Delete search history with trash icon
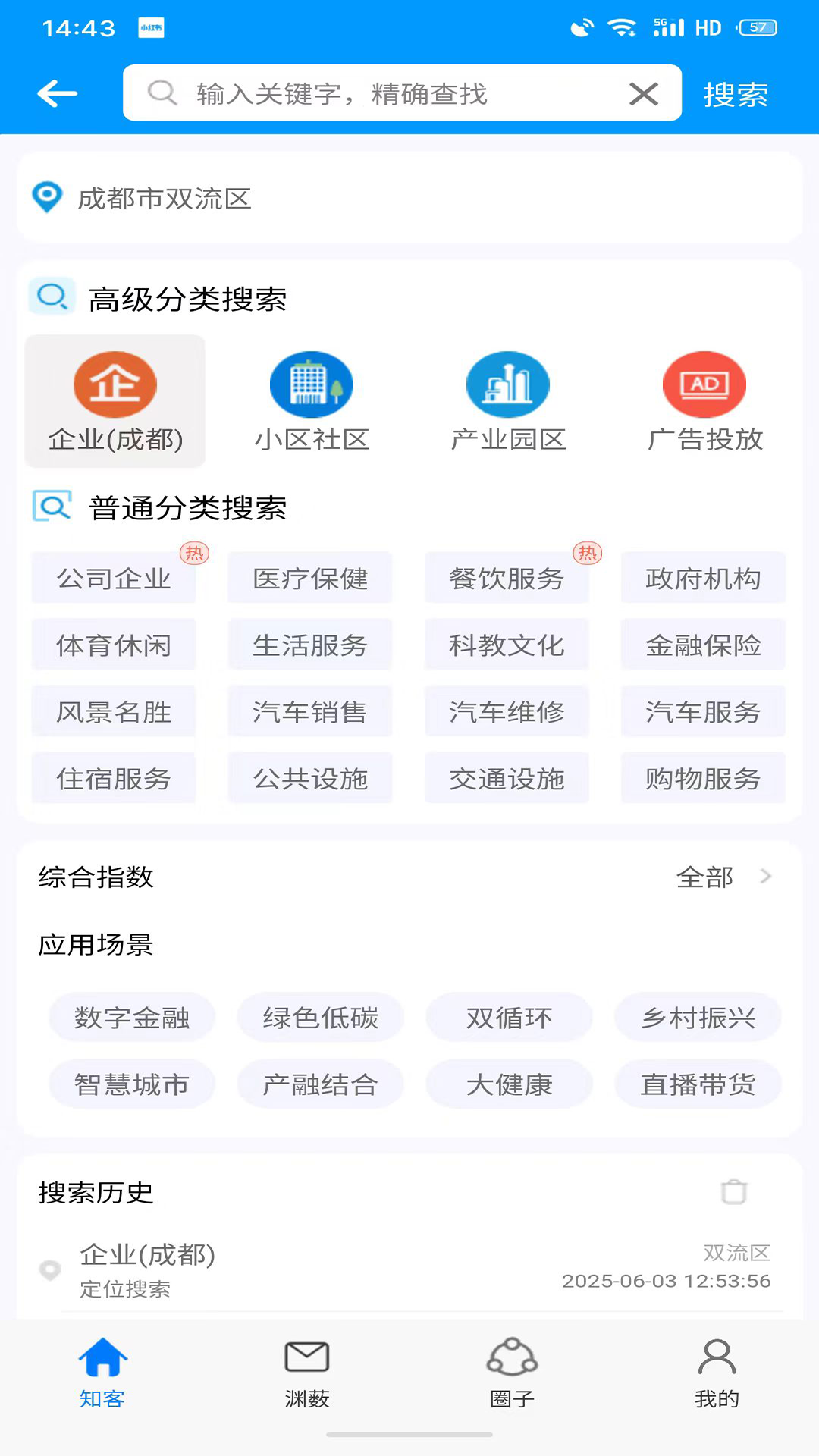The width and height of the screenshot is (819, 1456). (733, 1192)
